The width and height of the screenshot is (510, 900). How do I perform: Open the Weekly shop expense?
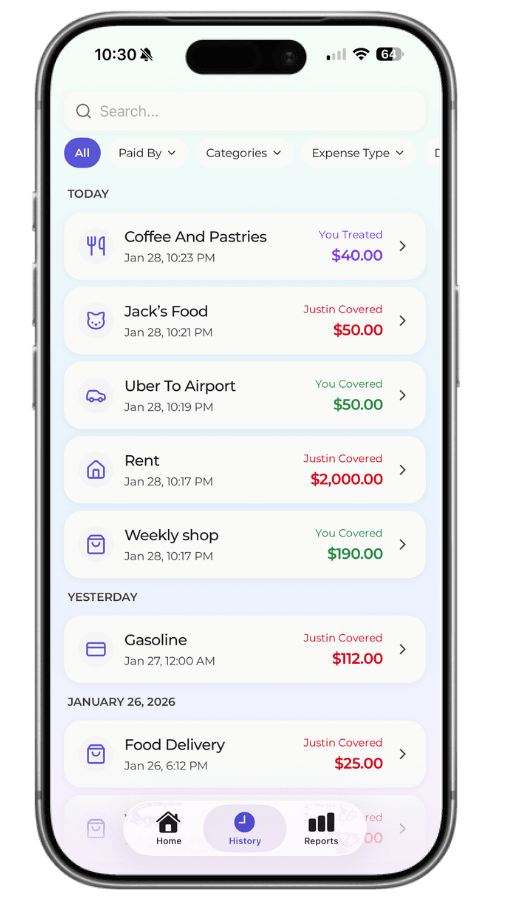pos(245,544)
